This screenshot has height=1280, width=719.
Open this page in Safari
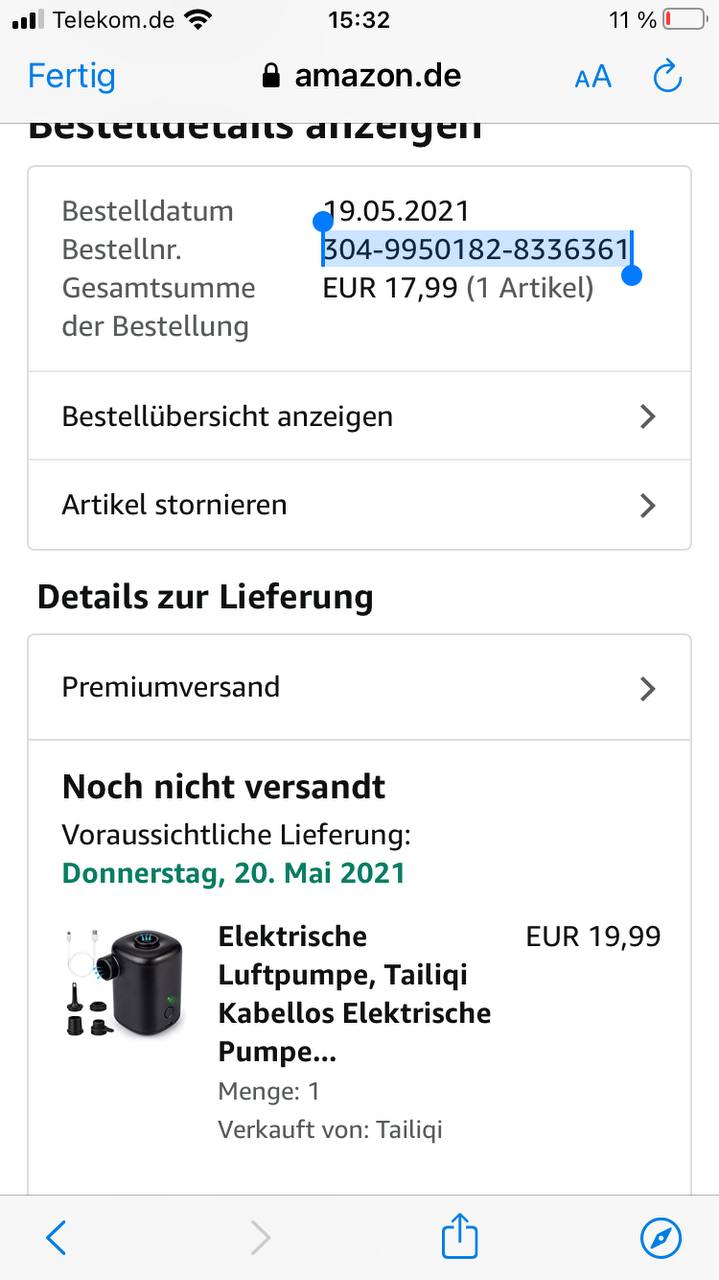pyautogui.click(x=661, y=1238)
